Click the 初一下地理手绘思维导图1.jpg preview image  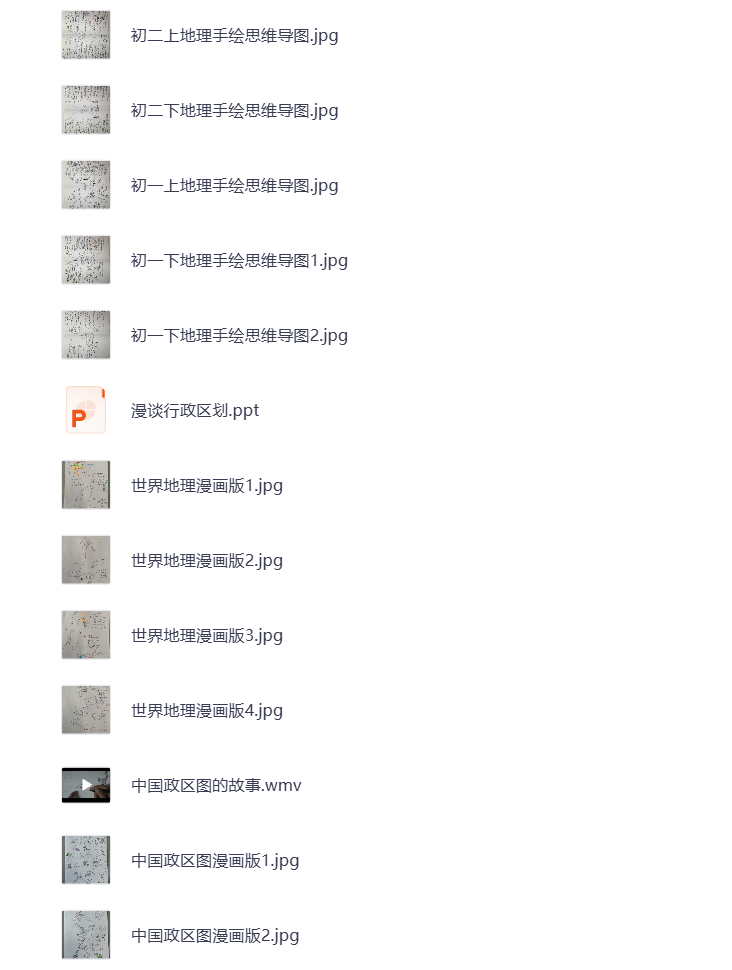[x=86, y=259]
